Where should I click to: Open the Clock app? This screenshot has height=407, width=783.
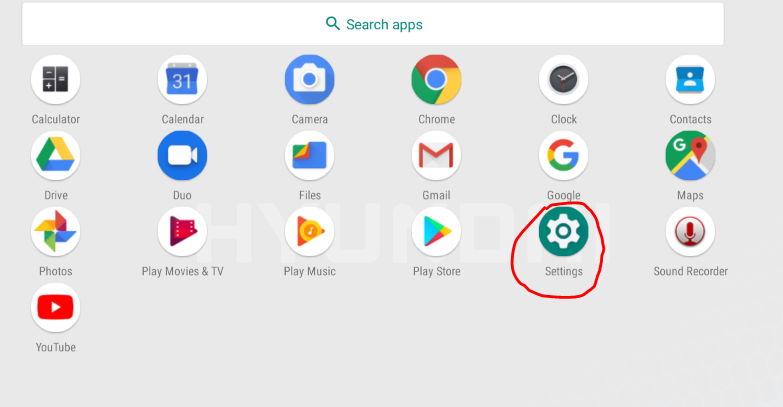click(563, 80)
